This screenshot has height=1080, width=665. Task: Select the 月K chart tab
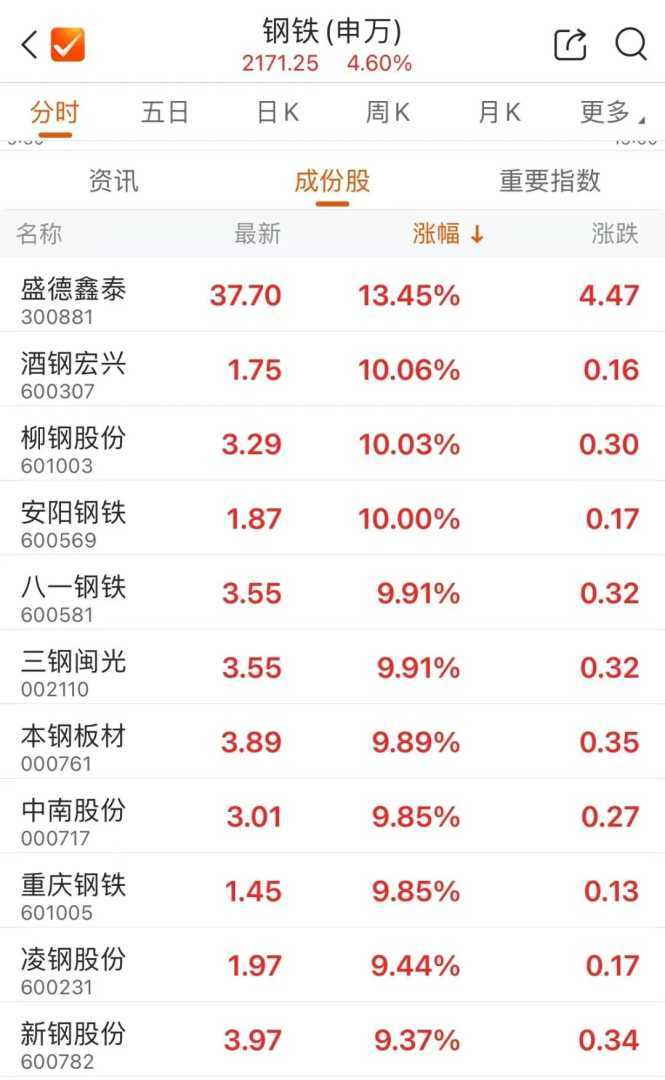(499, 112)
